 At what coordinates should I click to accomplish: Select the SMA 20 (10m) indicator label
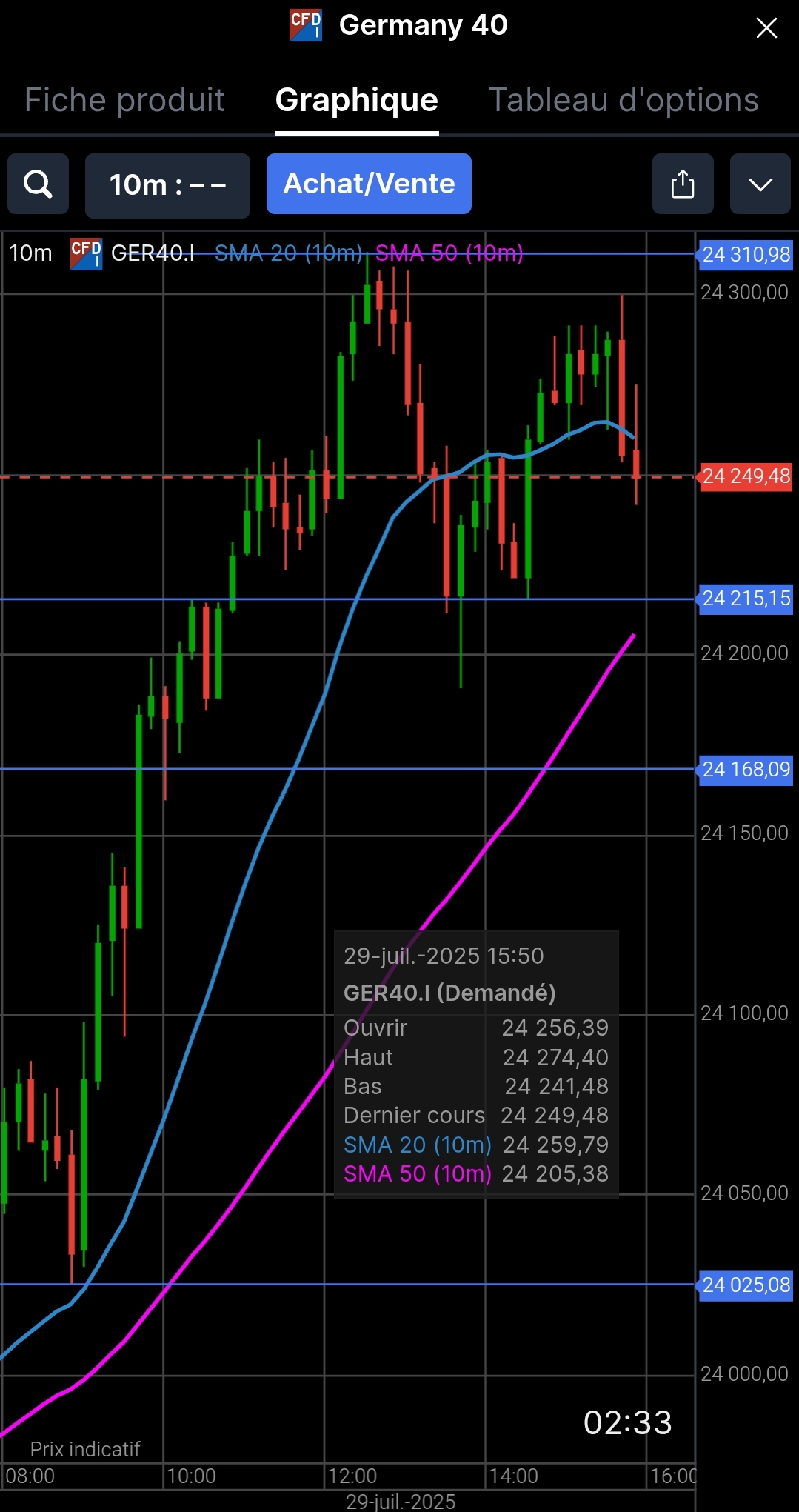click(288, 253)
